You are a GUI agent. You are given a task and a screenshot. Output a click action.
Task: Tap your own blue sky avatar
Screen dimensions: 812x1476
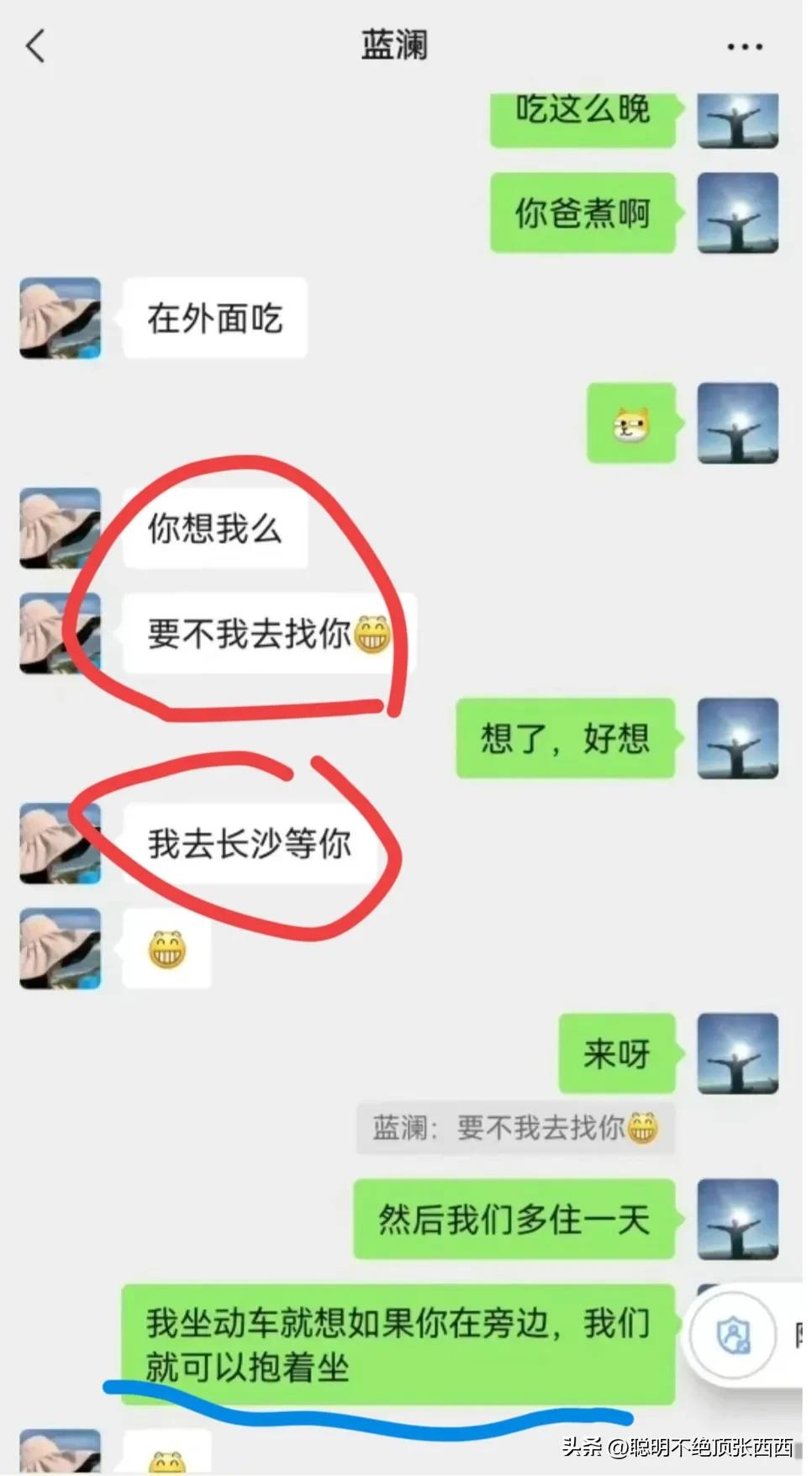(x=737, y=120)
